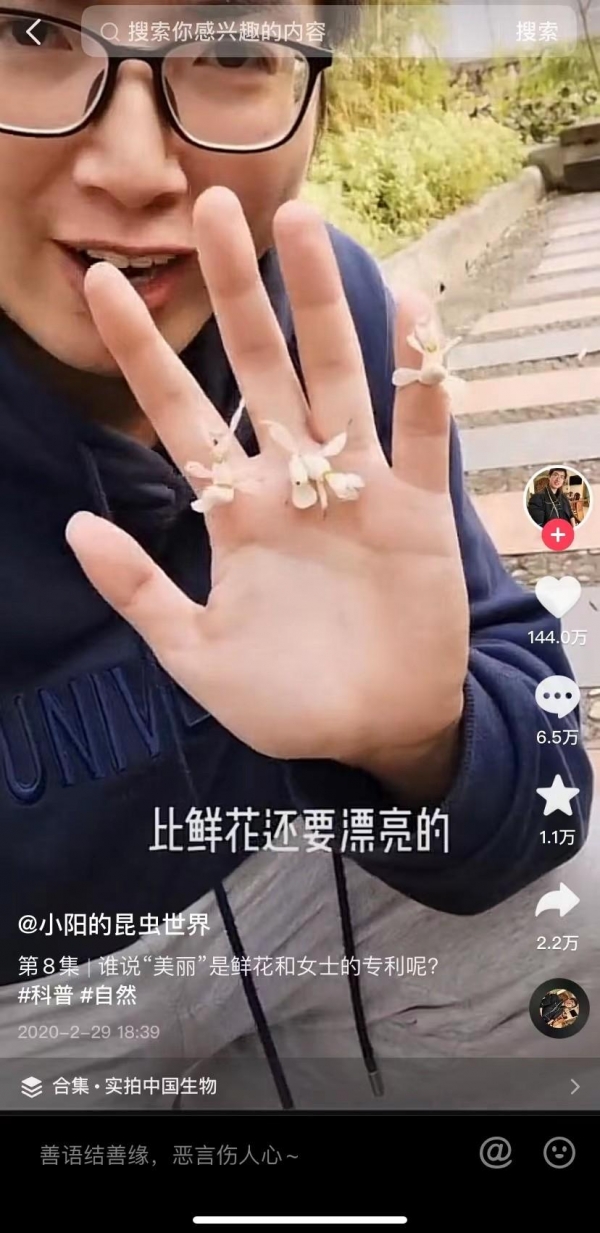This screenshot has width=600, height=1233.
Task: Favorite the video with the star icon
Action: click(x=557, y=796)
